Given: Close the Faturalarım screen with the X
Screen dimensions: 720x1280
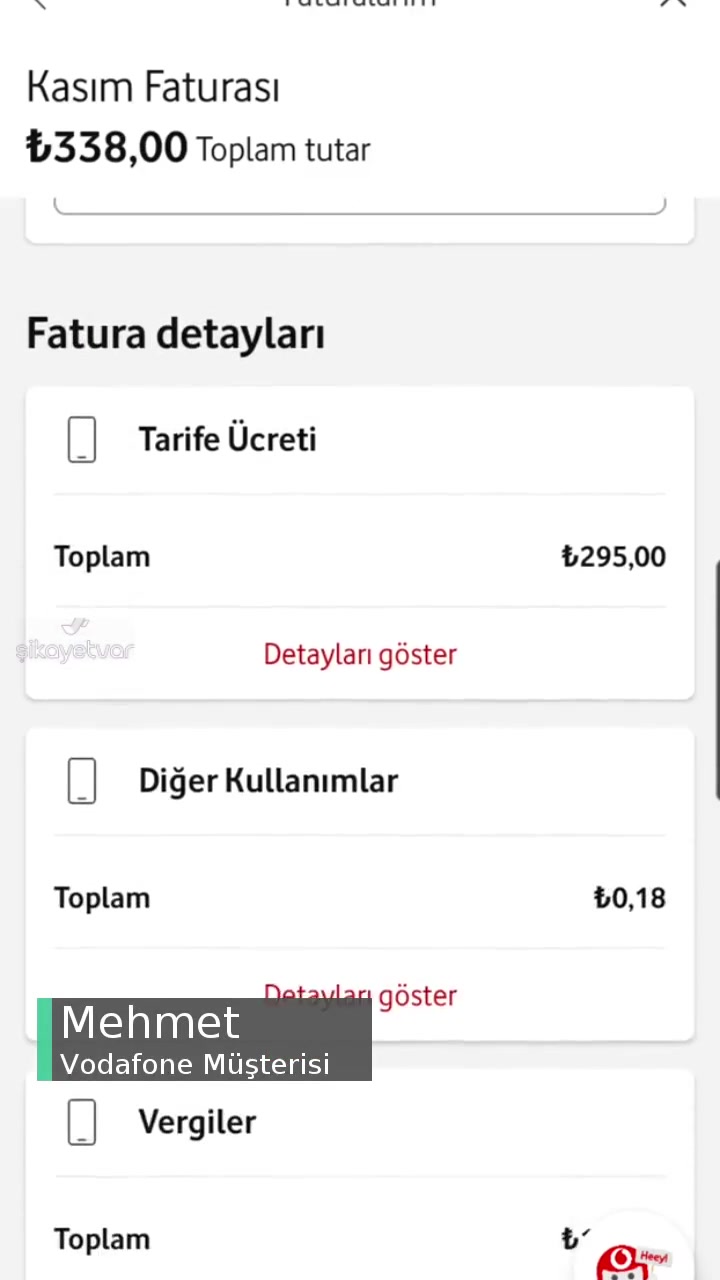Looking at the screenshot, I should coord(675,5).
